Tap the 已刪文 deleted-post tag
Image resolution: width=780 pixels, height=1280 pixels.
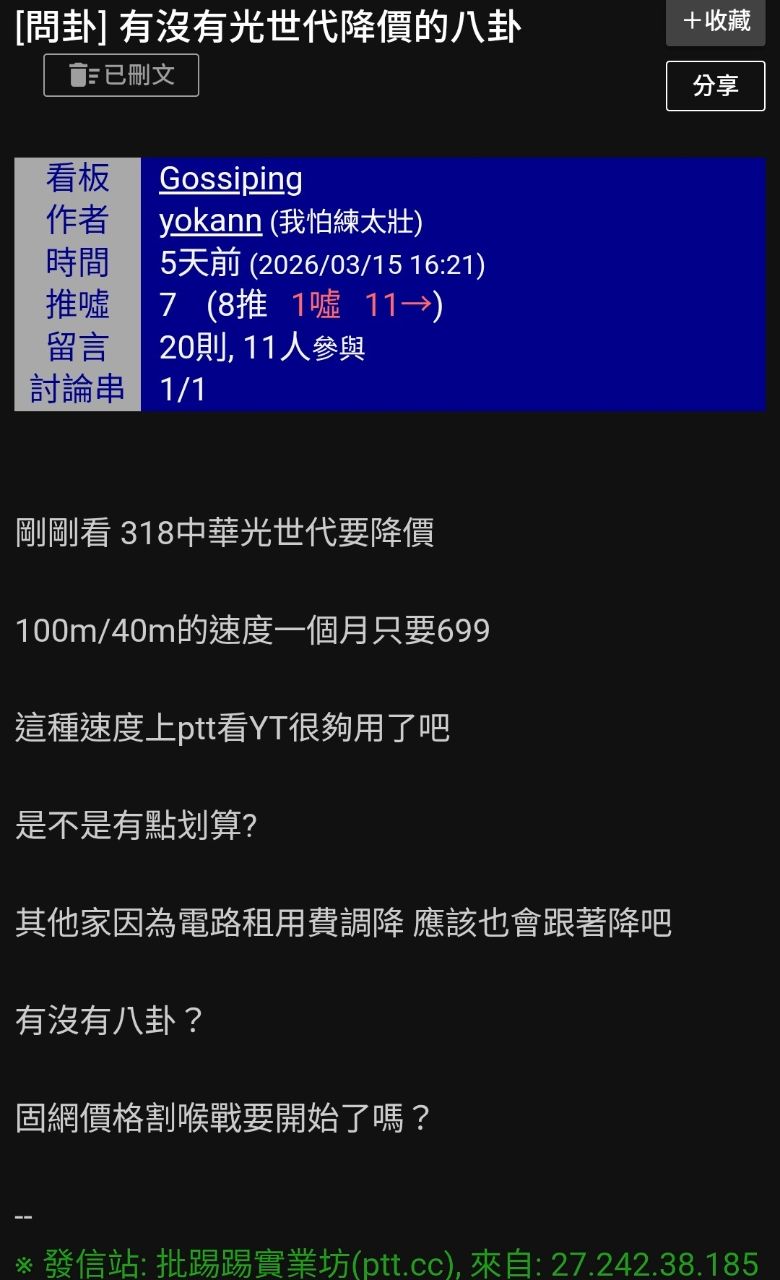pyautogui.click(x=121, y=75)
